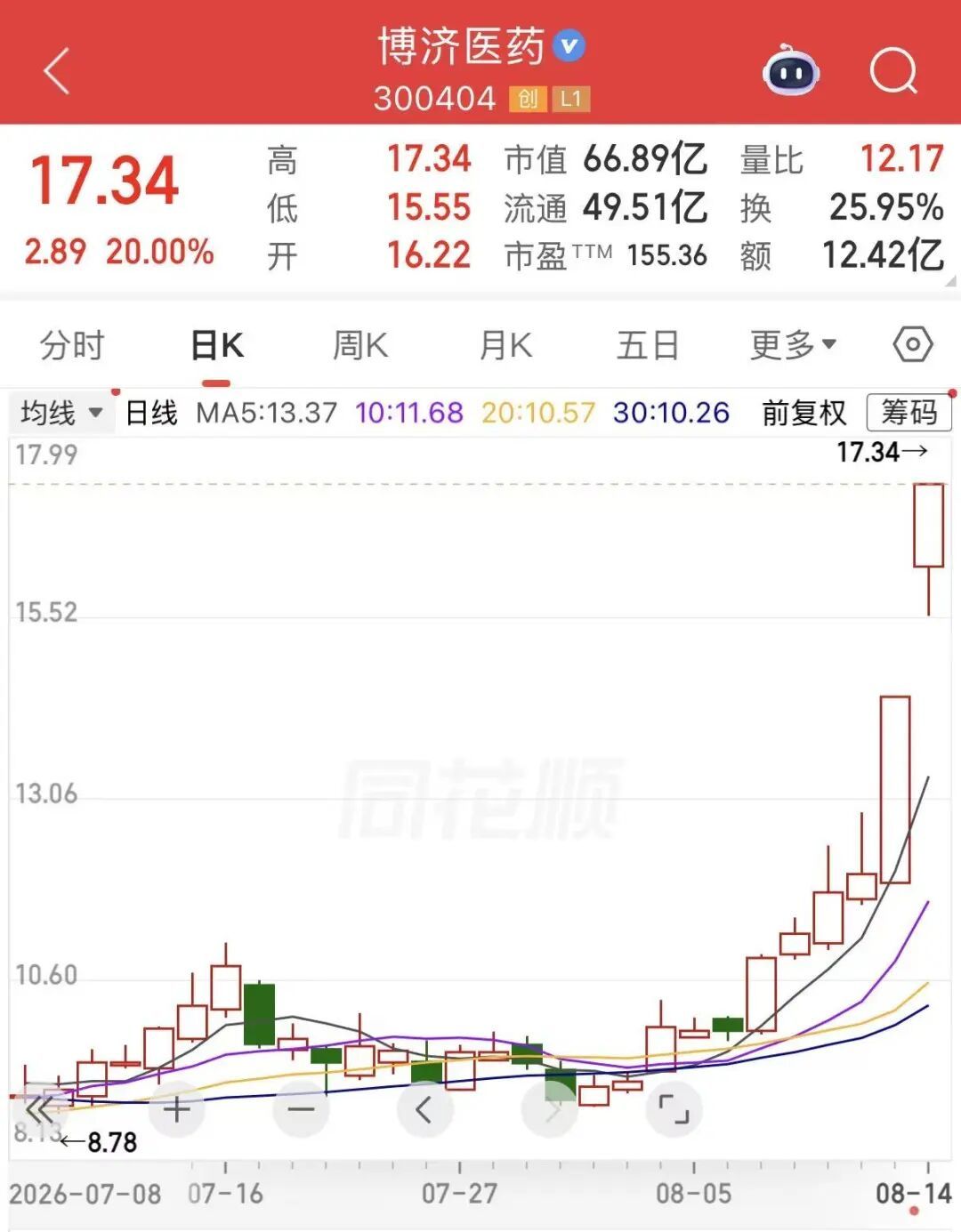Move chart left with the left chevron

424,1108
